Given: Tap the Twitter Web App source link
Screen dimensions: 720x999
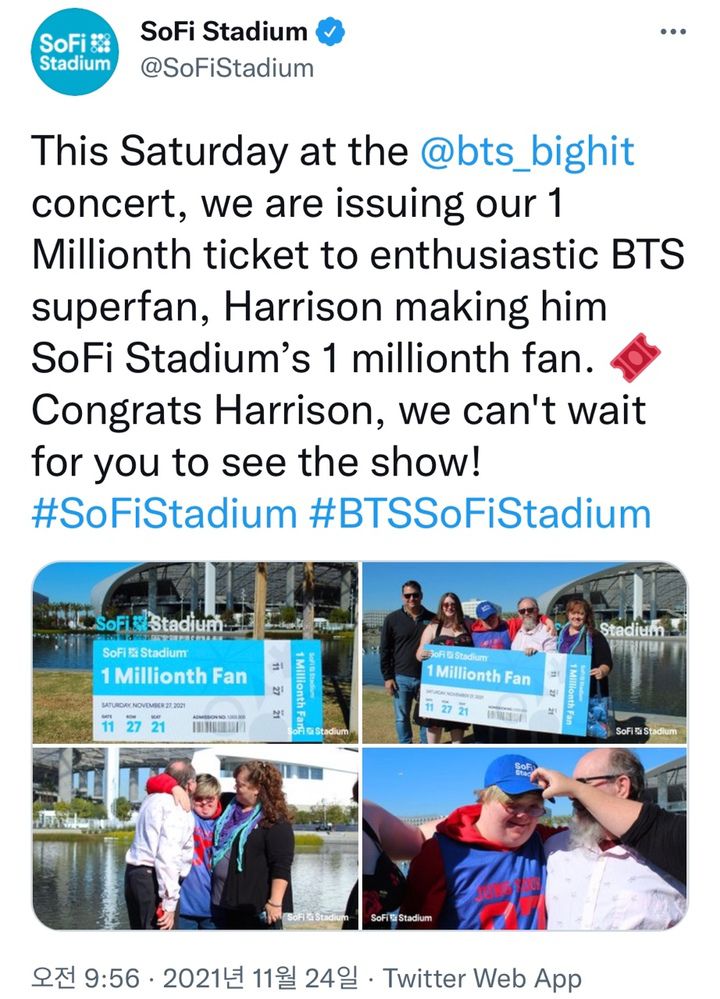Looking at the screenshot, I should (482, 977).
